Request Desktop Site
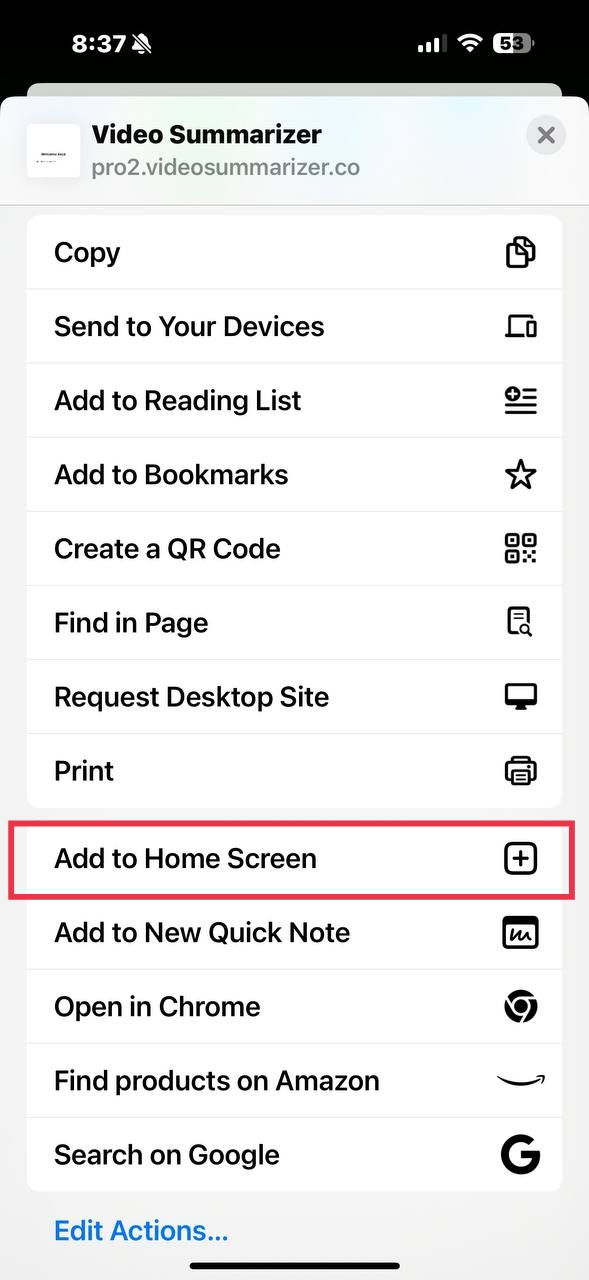The height and width of the screenshot is (1280, 589). [x=294, y=696]
